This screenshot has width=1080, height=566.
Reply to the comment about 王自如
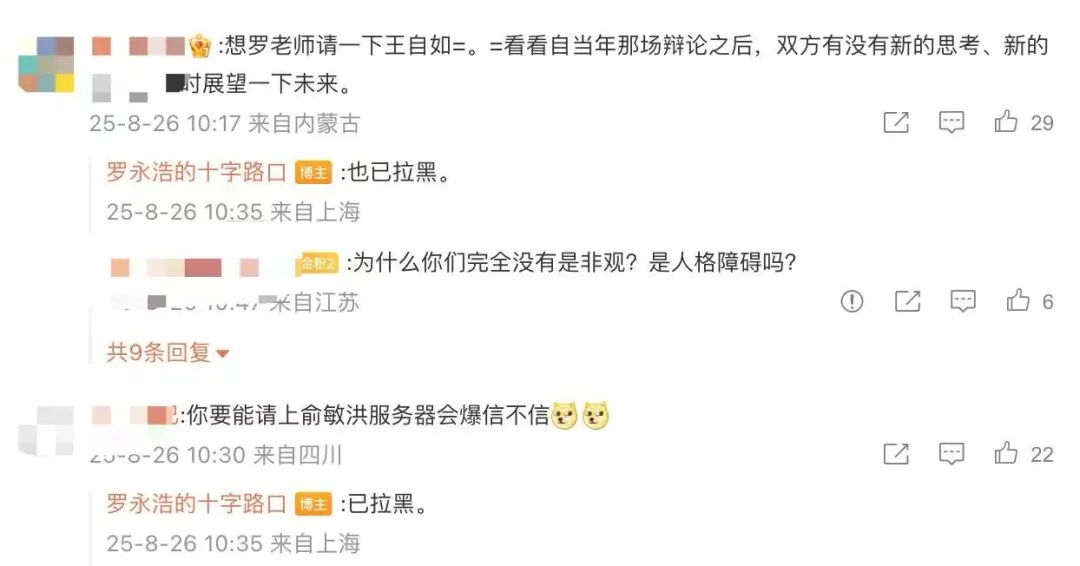click(x=951, y=123)
